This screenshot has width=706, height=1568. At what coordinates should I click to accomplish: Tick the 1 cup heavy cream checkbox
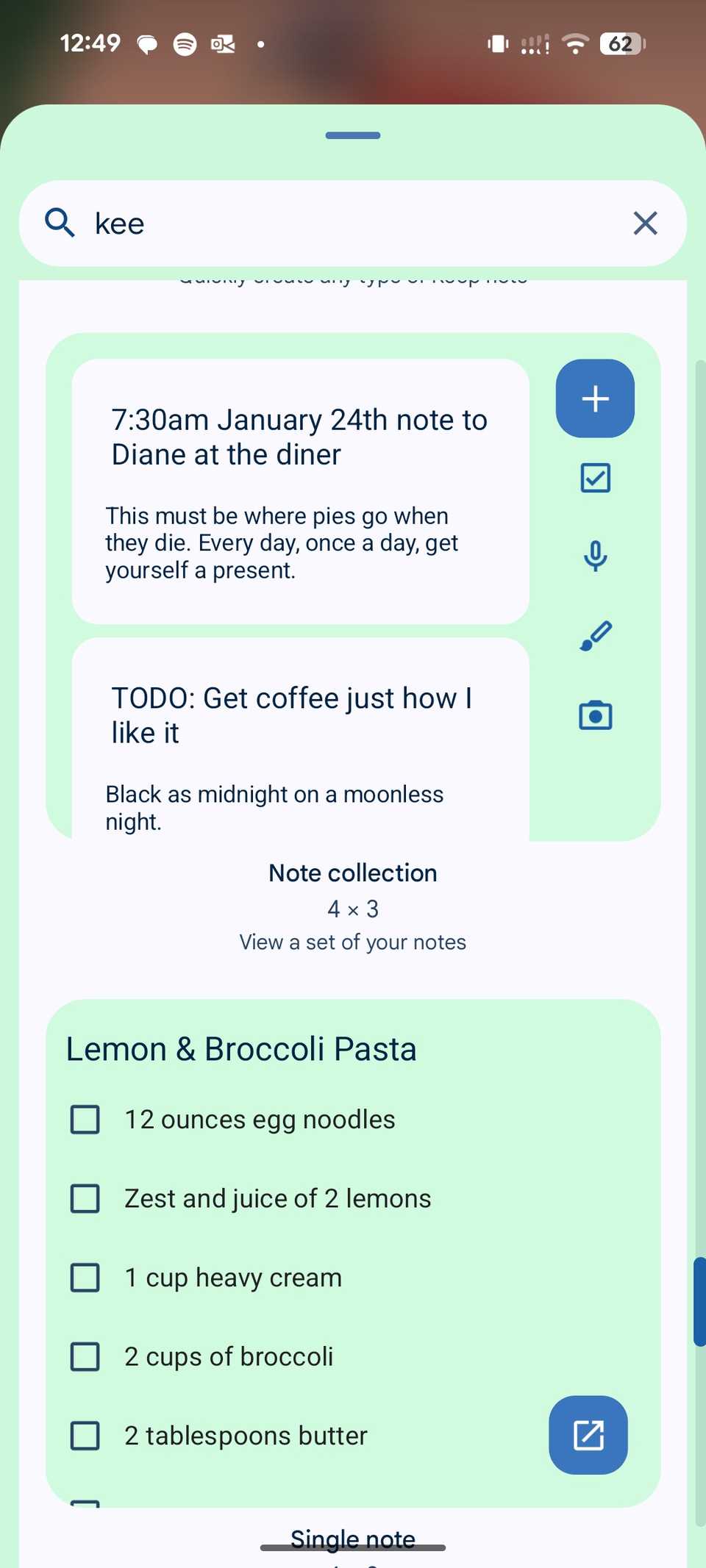point(85,1278)
